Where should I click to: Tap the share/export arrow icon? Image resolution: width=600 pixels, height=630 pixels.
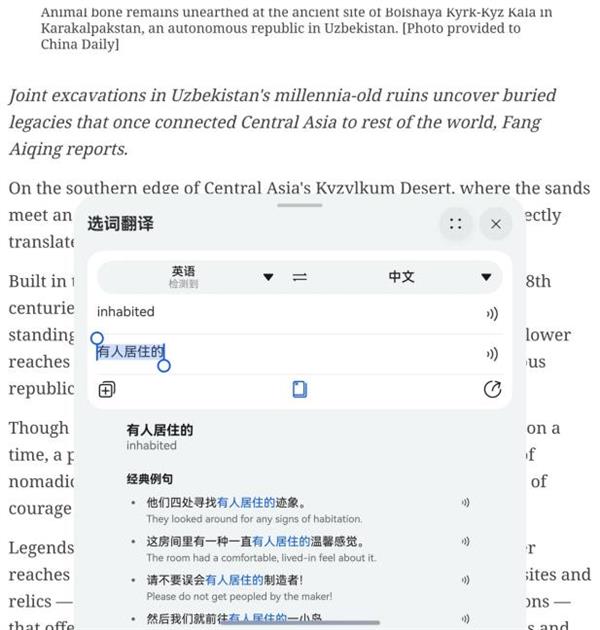491,389
